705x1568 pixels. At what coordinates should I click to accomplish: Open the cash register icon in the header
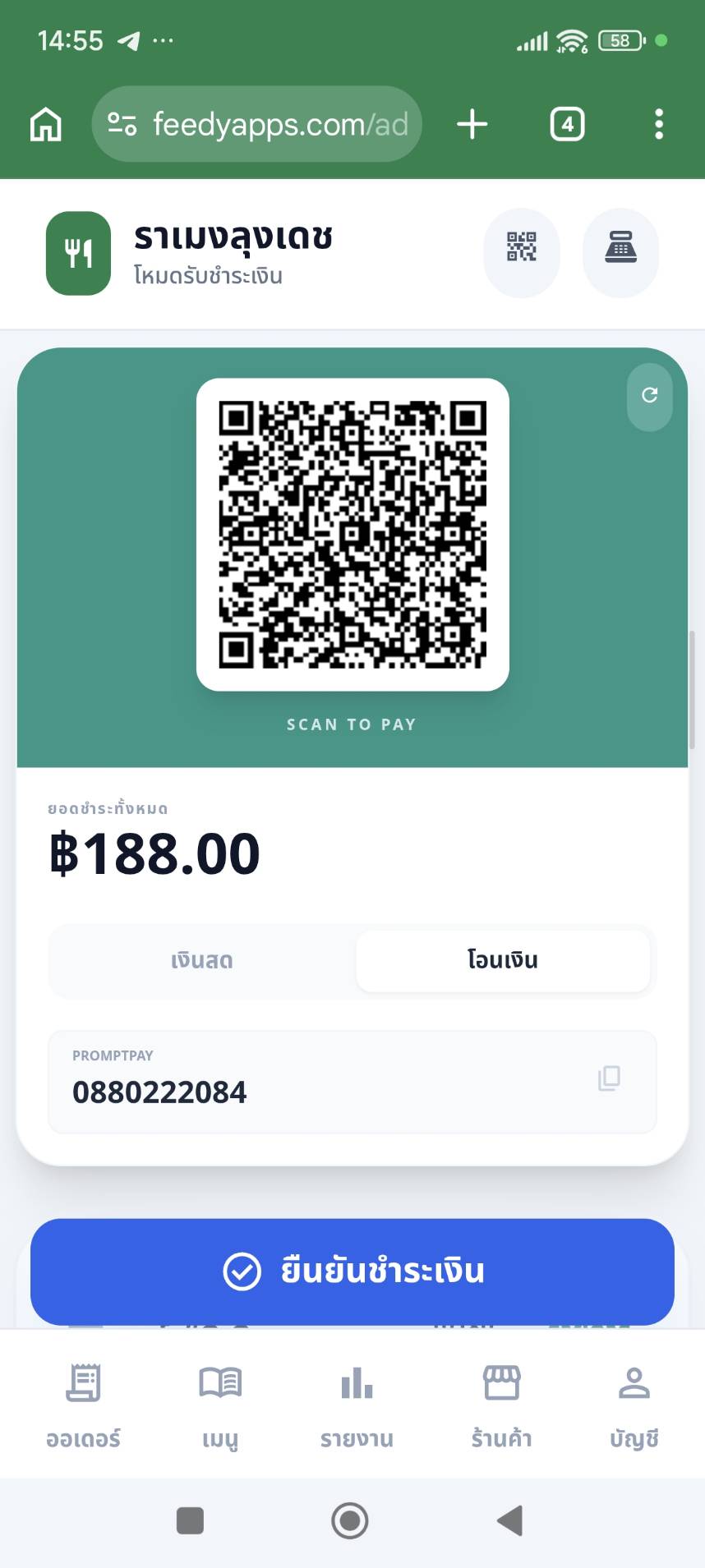click(x=620, y=247)
